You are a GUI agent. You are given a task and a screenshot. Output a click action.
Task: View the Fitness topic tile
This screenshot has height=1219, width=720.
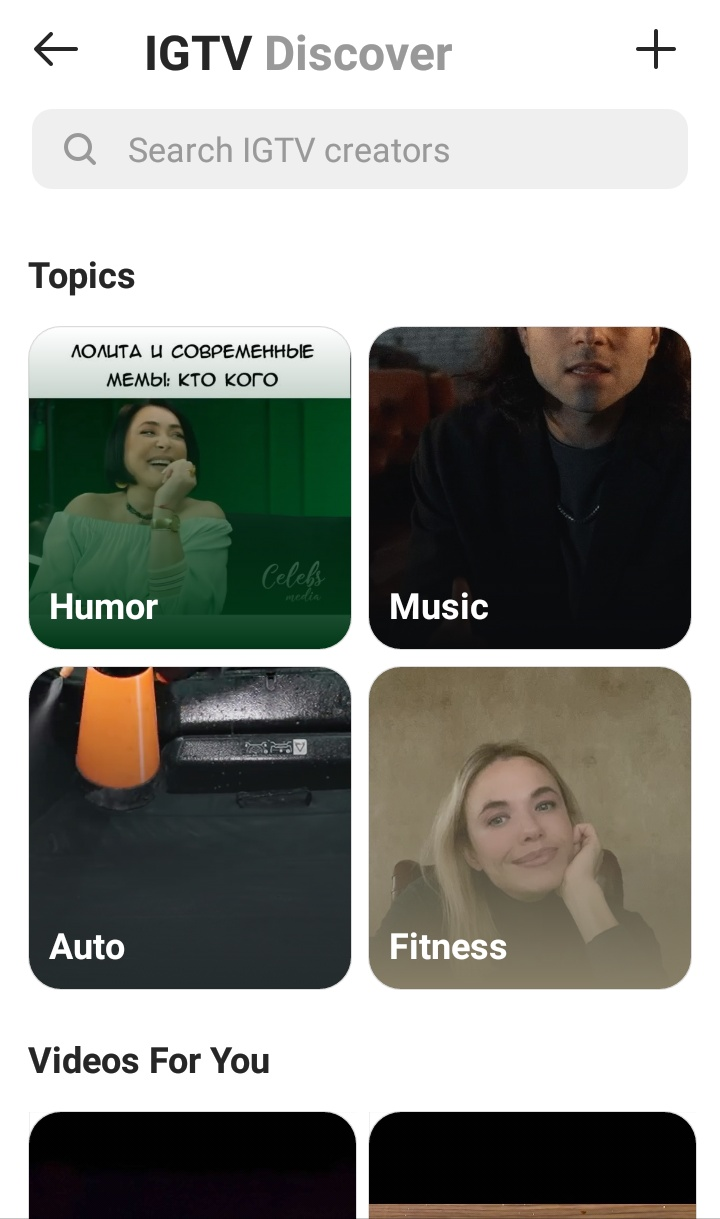click(x=530, y=828)
